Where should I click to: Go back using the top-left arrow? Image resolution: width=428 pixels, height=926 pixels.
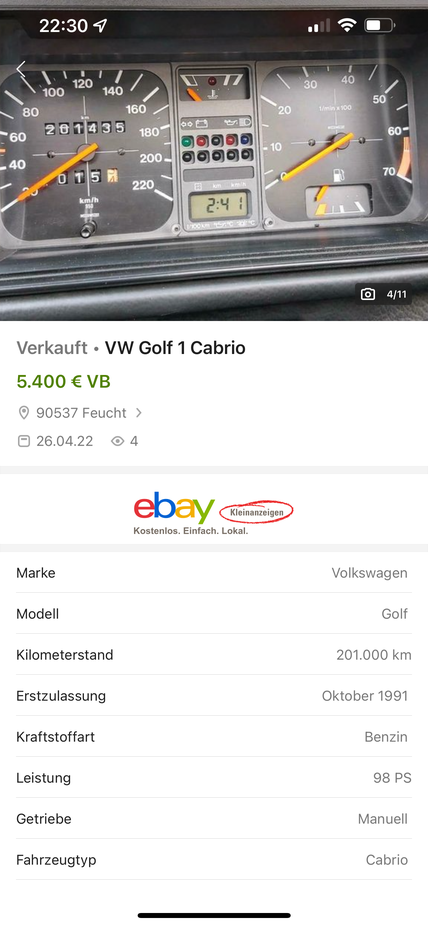pos(21,69)
